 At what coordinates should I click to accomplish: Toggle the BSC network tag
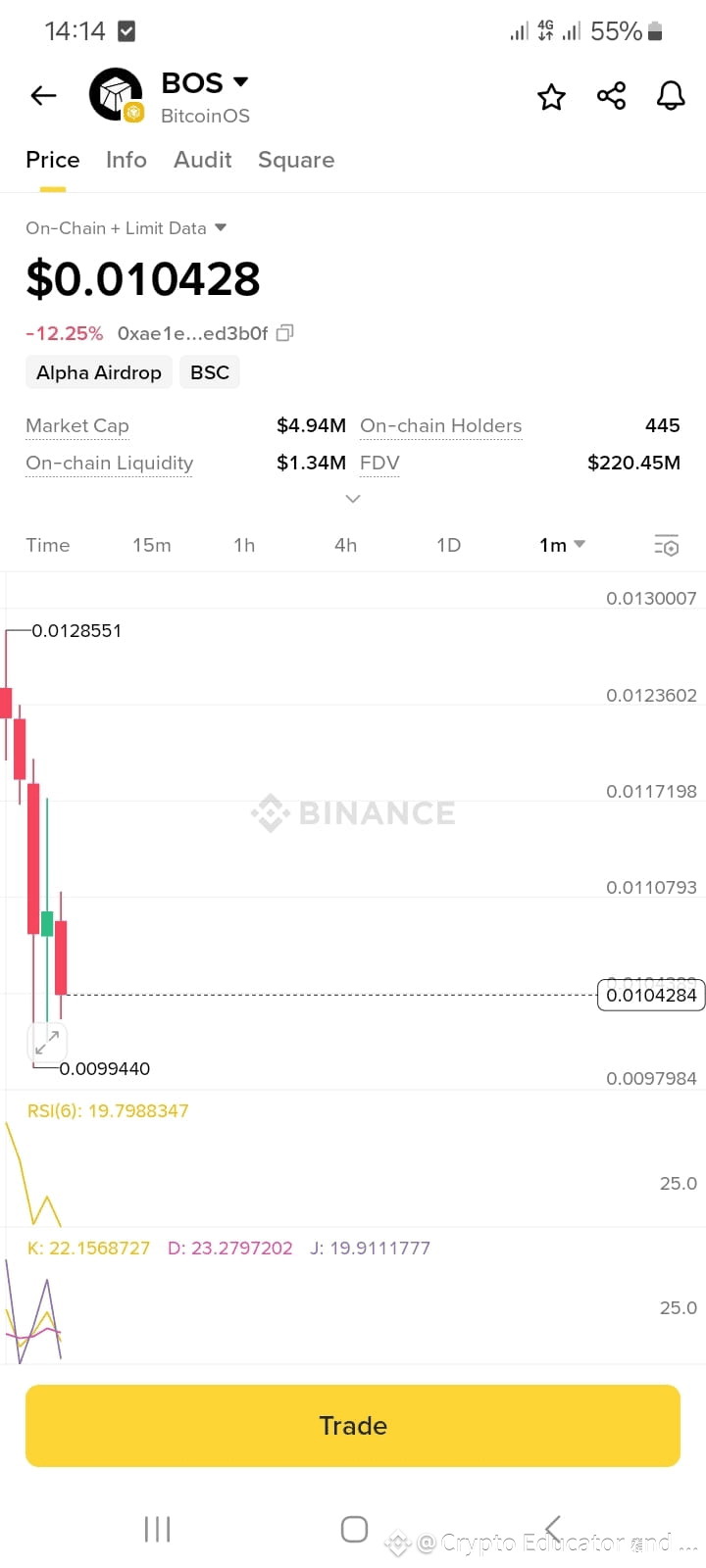point(209,372)
